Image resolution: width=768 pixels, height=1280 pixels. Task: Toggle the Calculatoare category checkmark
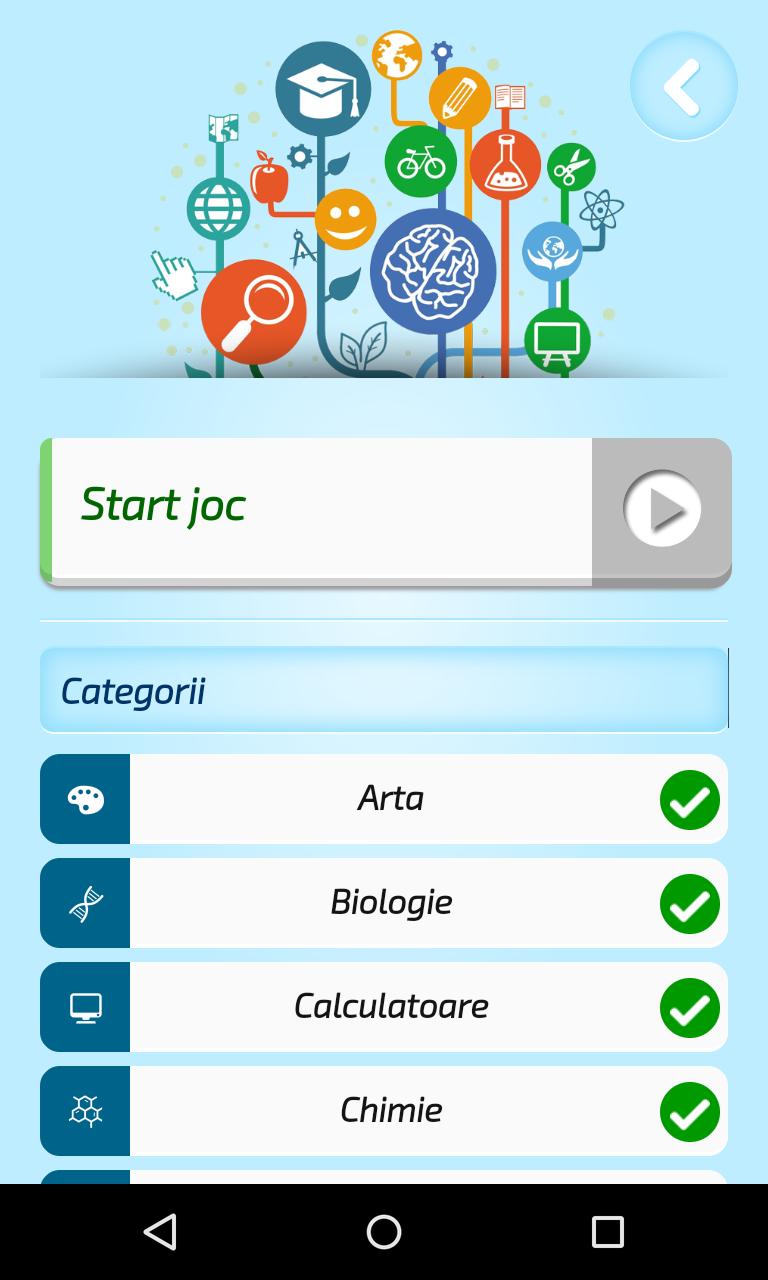tap(689, 1008)
